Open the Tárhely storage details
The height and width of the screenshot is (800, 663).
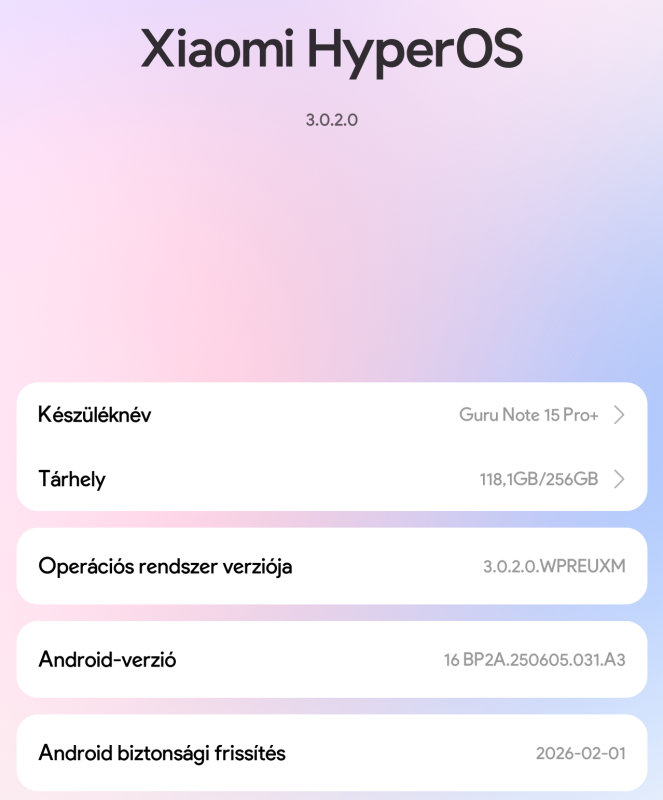pyautogui.click(x=331, y=479)
